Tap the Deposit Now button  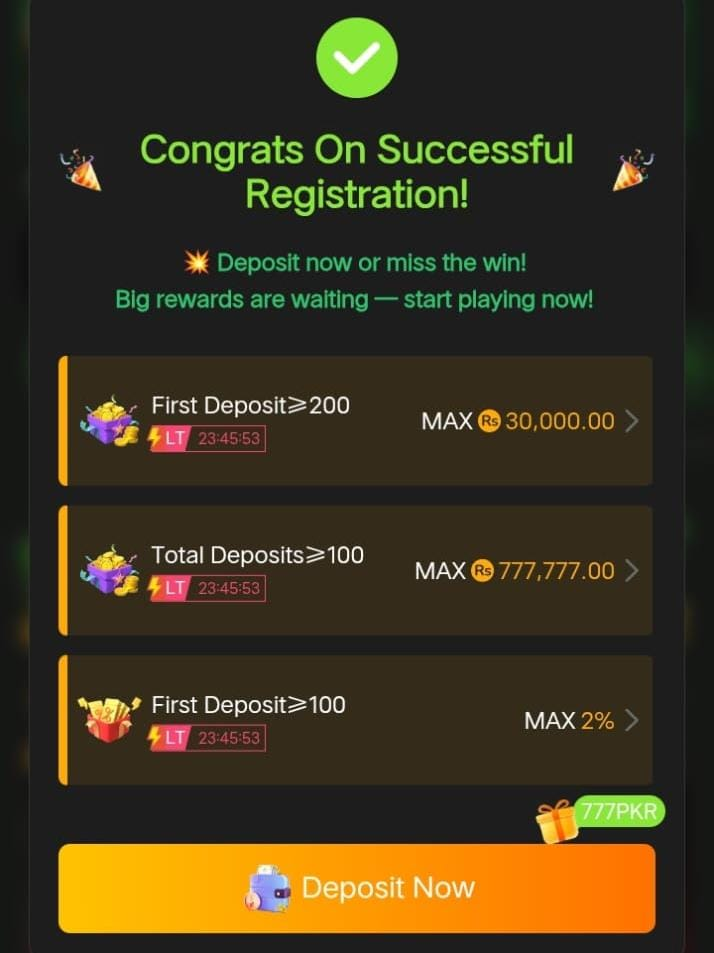(356, 888)
